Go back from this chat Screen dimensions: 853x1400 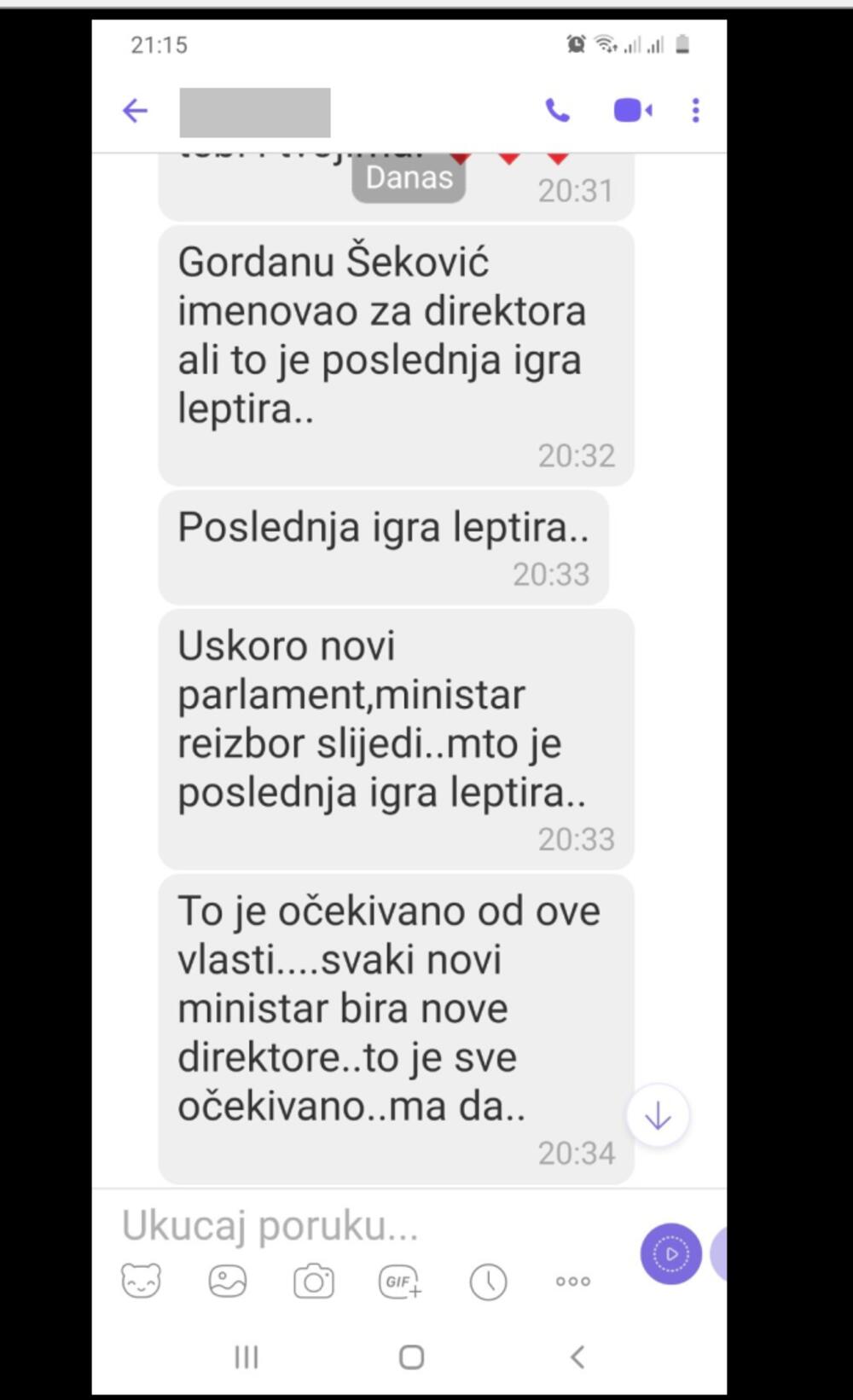136,111
